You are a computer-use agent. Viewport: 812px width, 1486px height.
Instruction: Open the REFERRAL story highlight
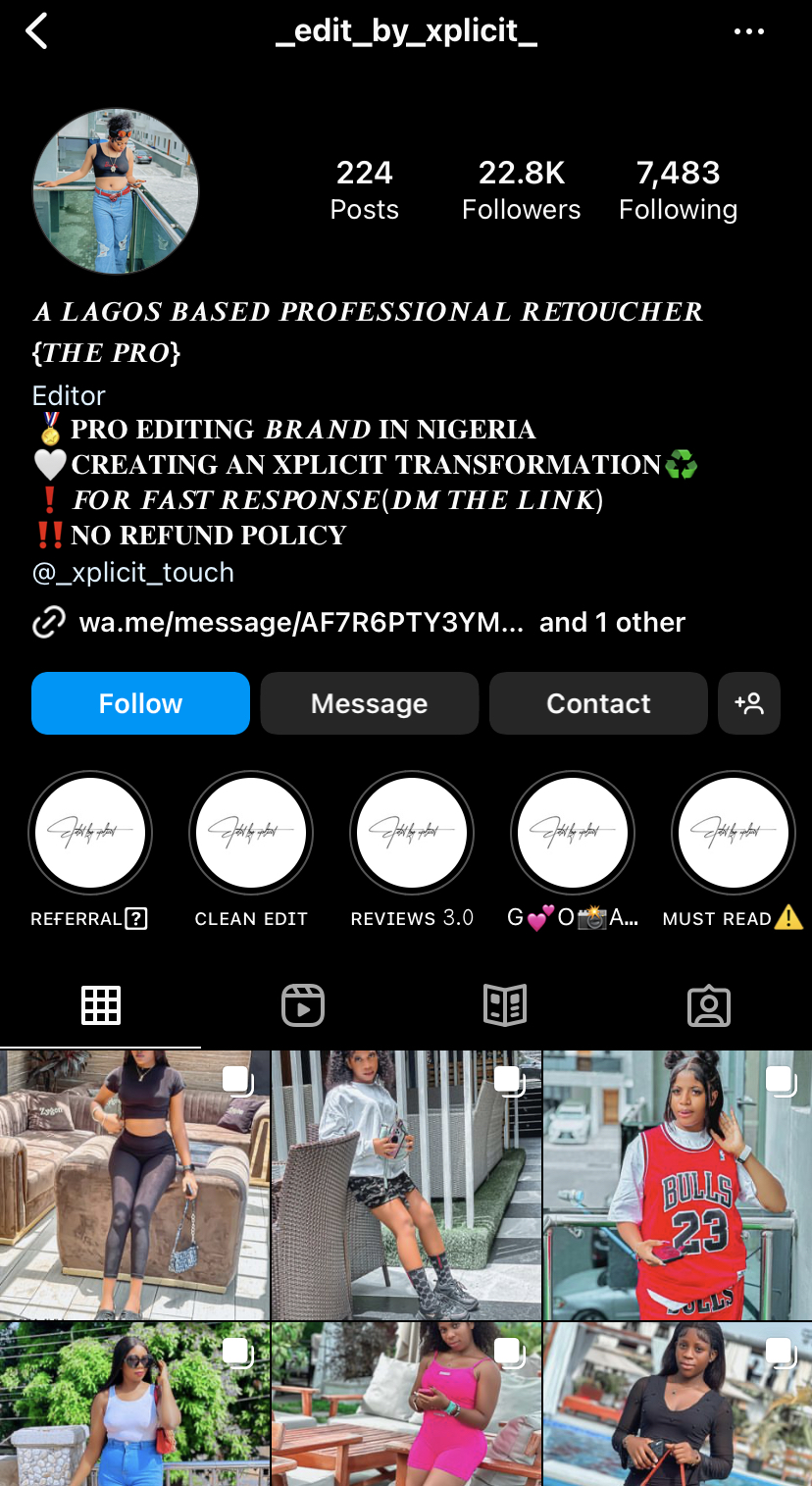[x=90, y=833]
